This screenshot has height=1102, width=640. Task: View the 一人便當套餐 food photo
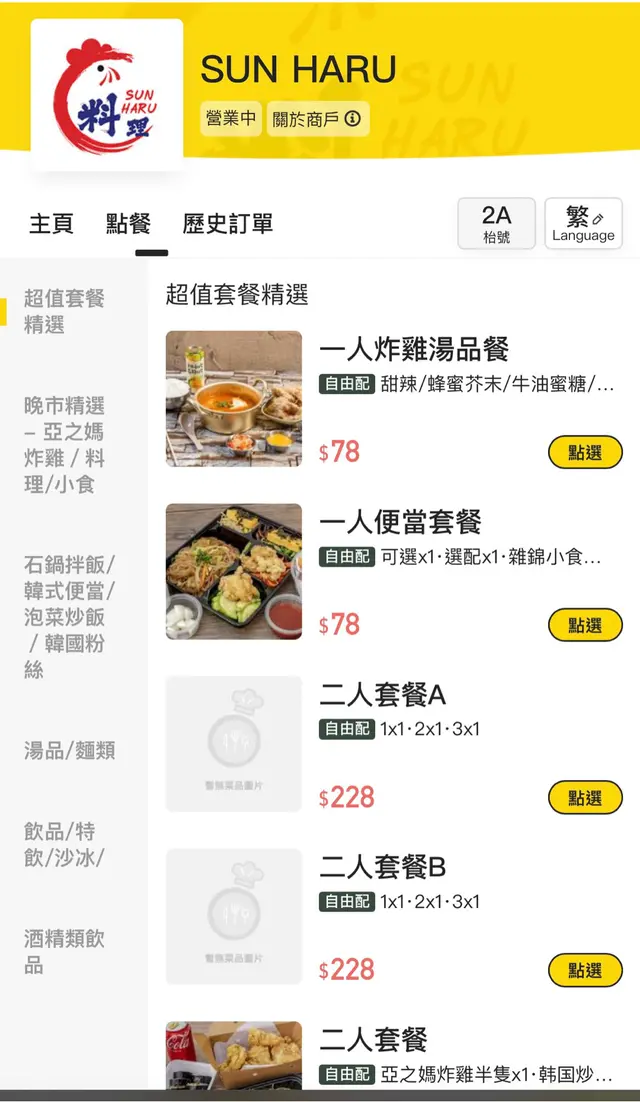click(234, 571)
